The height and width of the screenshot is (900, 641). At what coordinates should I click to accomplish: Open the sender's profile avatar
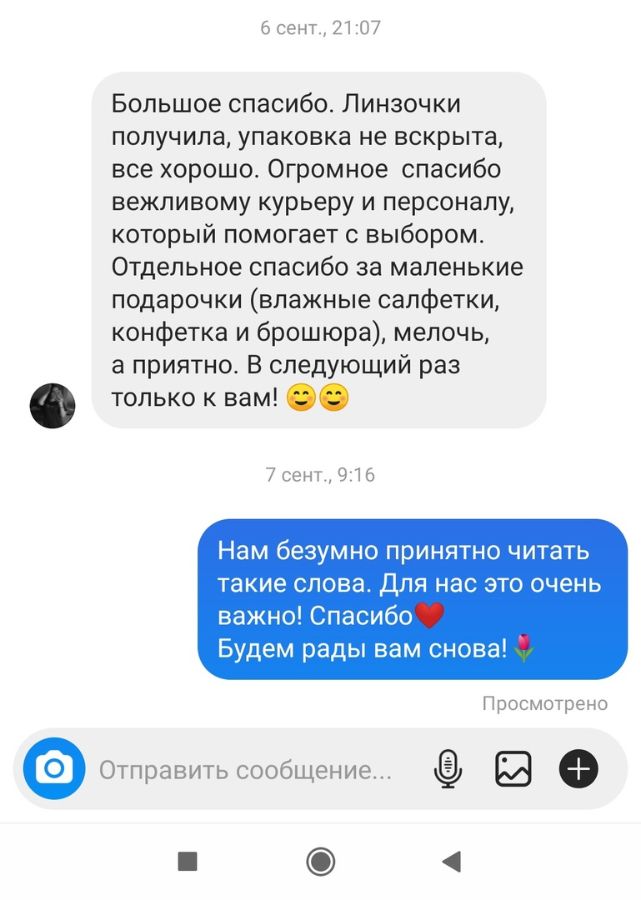(53, 405)
